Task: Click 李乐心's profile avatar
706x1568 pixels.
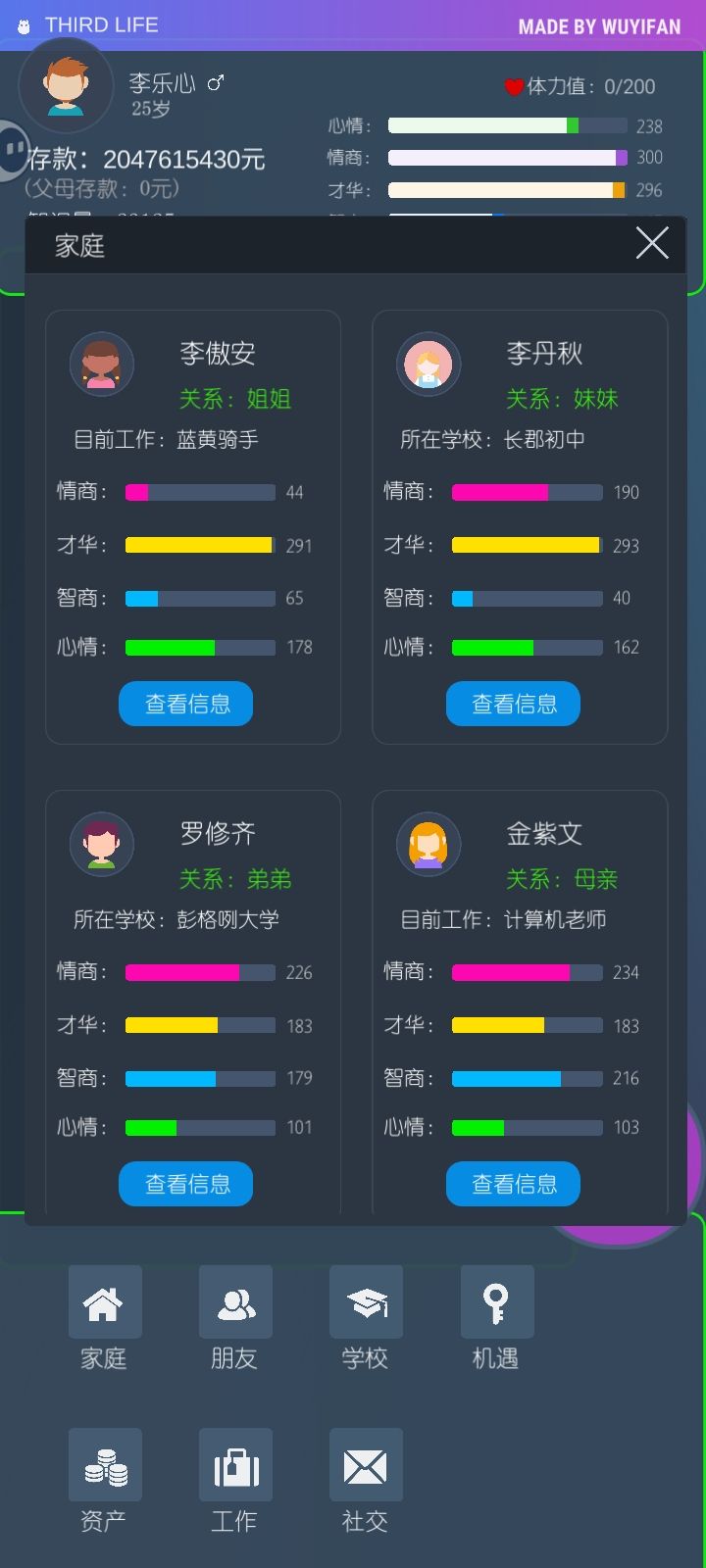Action: pos(67,85)
